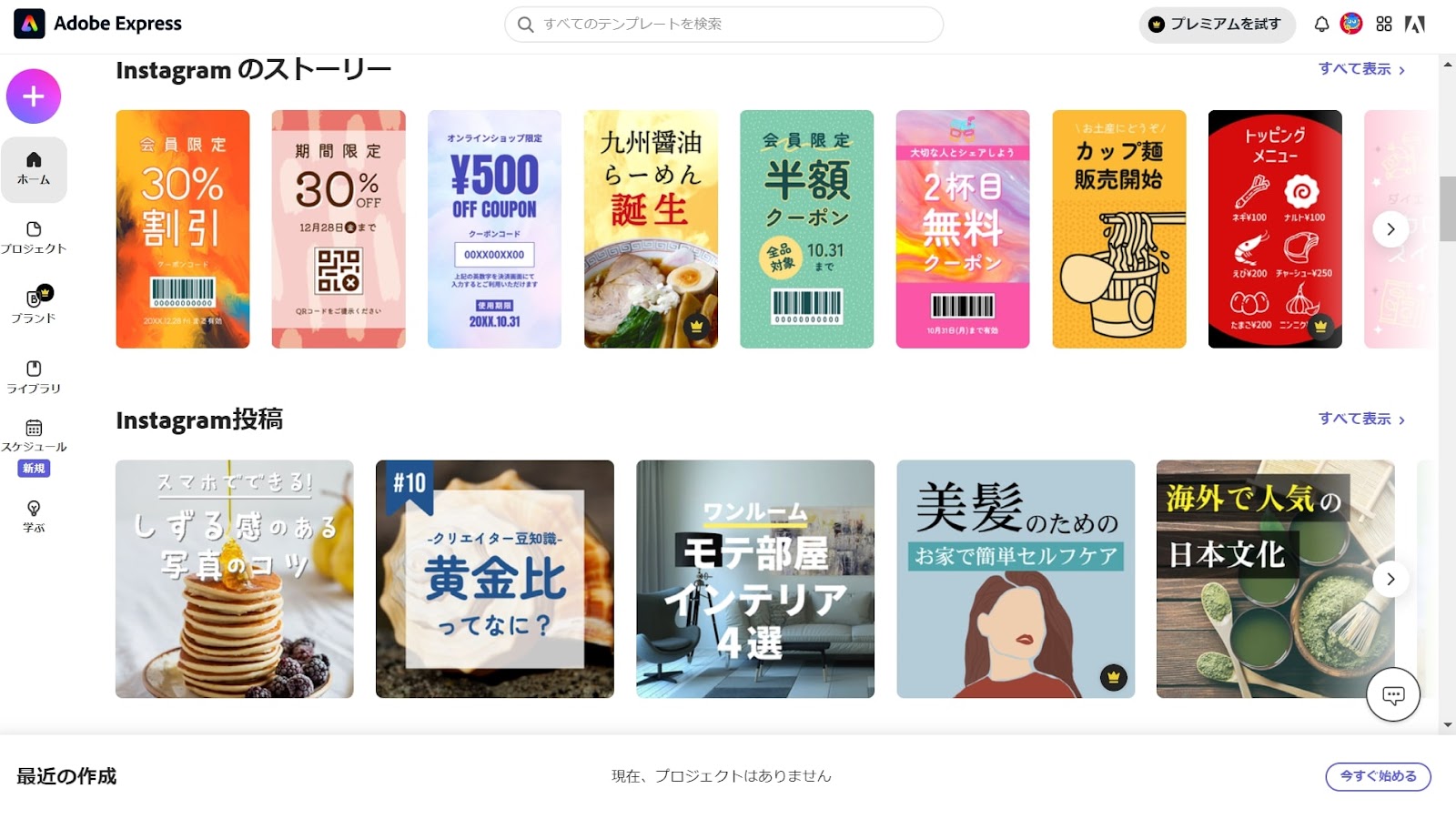The height and width of the screenshot is (819, 1456).
Task: Open the notifications bell
Action: [1321, 25]
